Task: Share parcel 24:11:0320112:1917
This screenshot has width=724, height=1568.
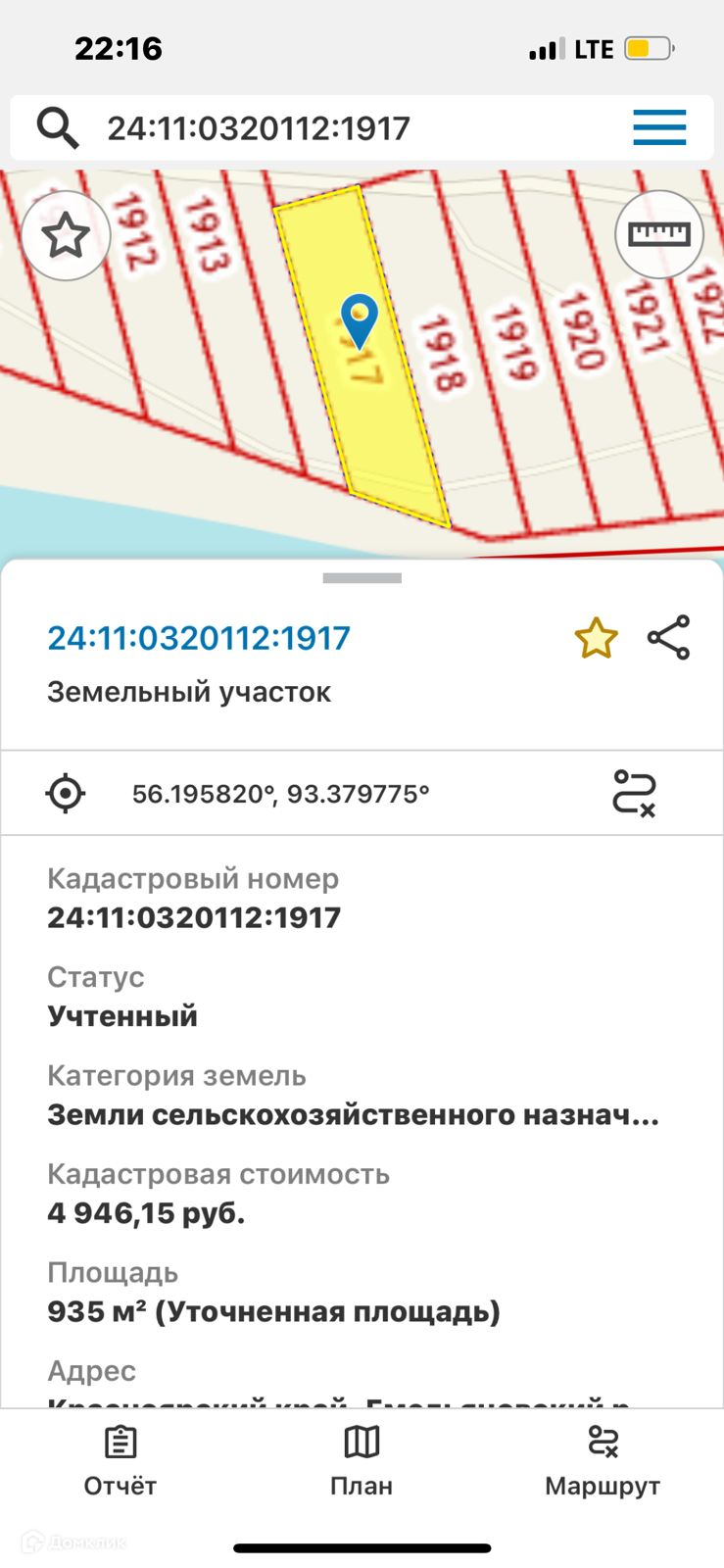Action: pos(669,638)
